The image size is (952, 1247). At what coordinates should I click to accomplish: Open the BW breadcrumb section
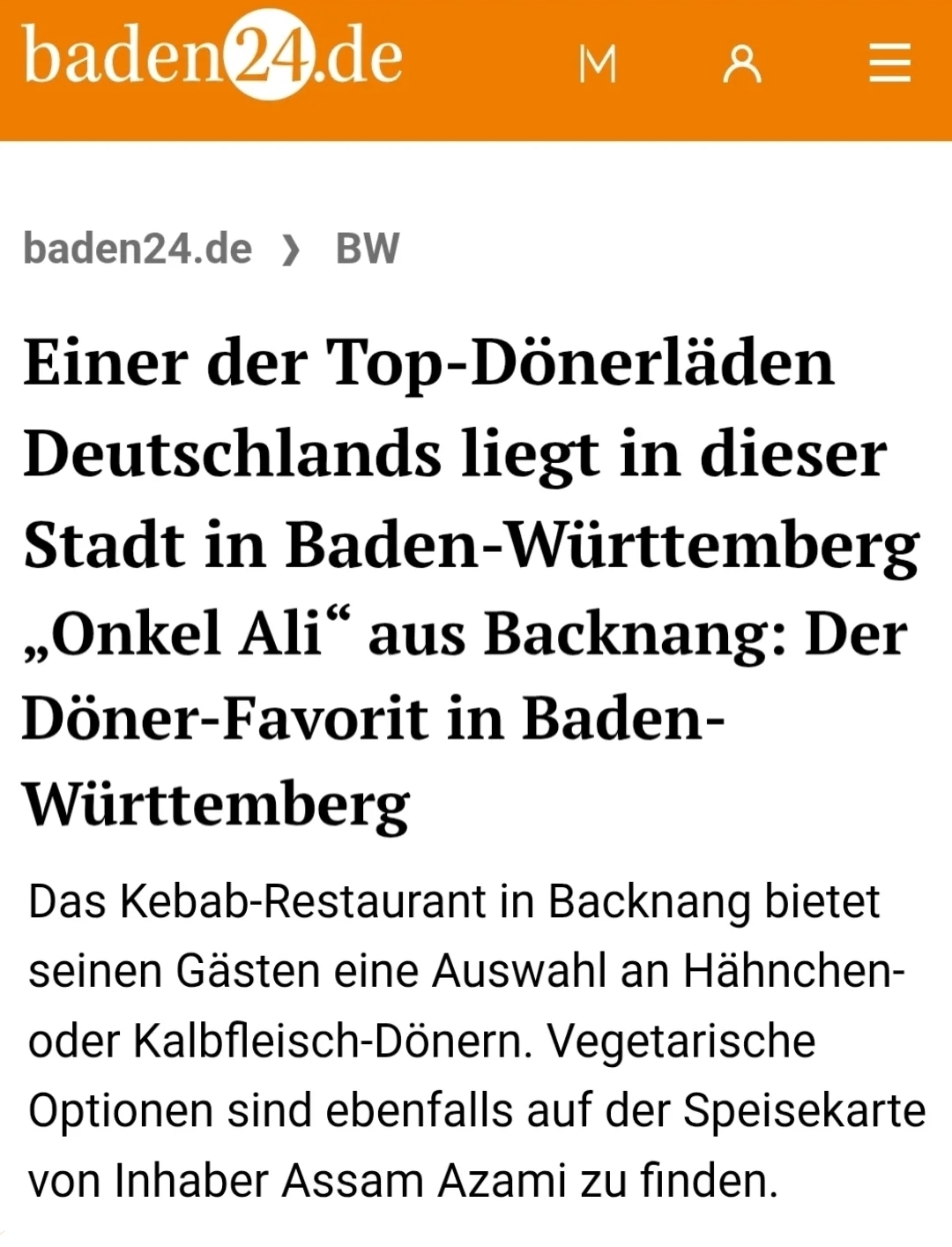[x=368, y=249]
